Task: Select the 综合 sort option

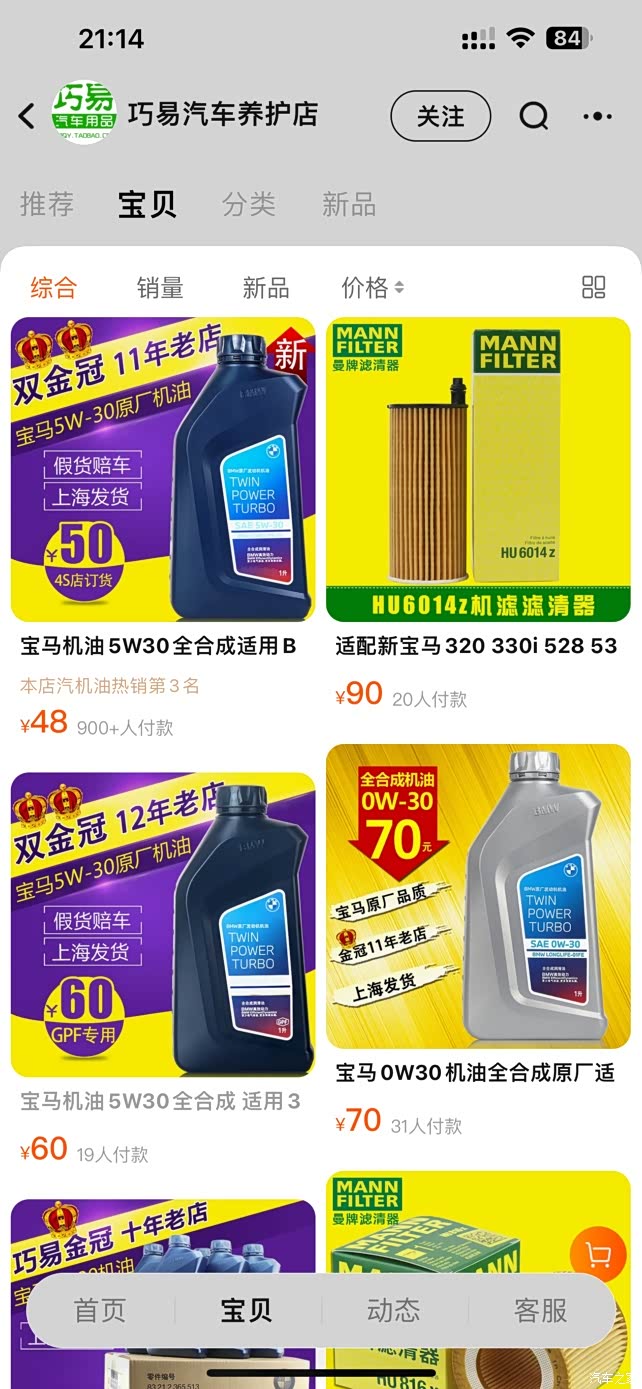Action: point(53,288)
